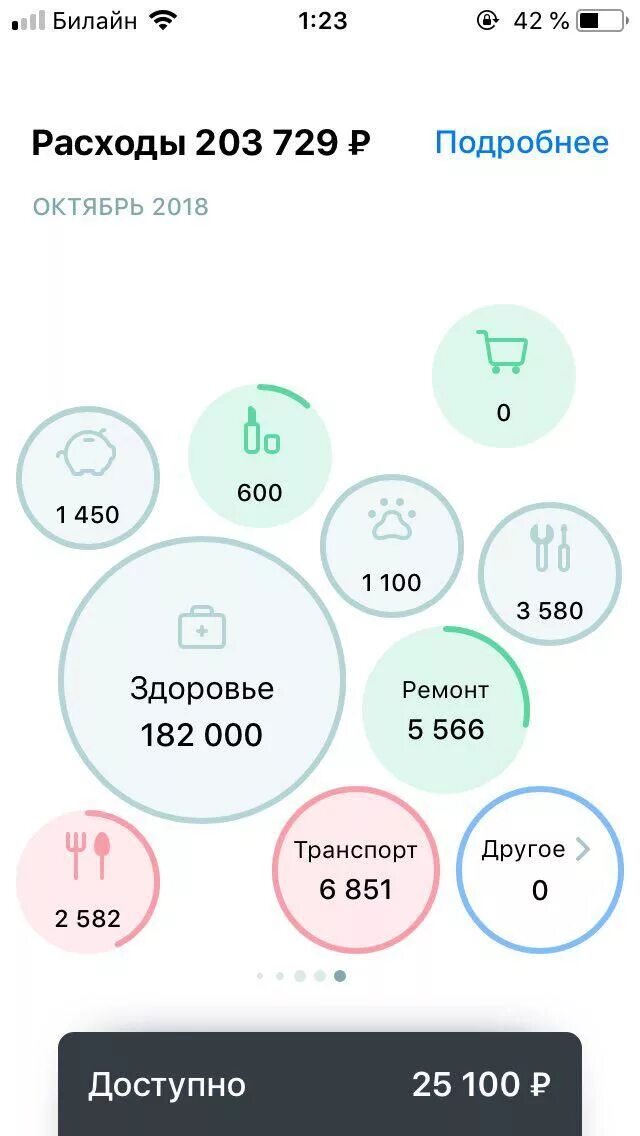This screenshot has width=640, height=1136.
Task: Open the fork and spoon category 2 582
Action: (88, 882)
